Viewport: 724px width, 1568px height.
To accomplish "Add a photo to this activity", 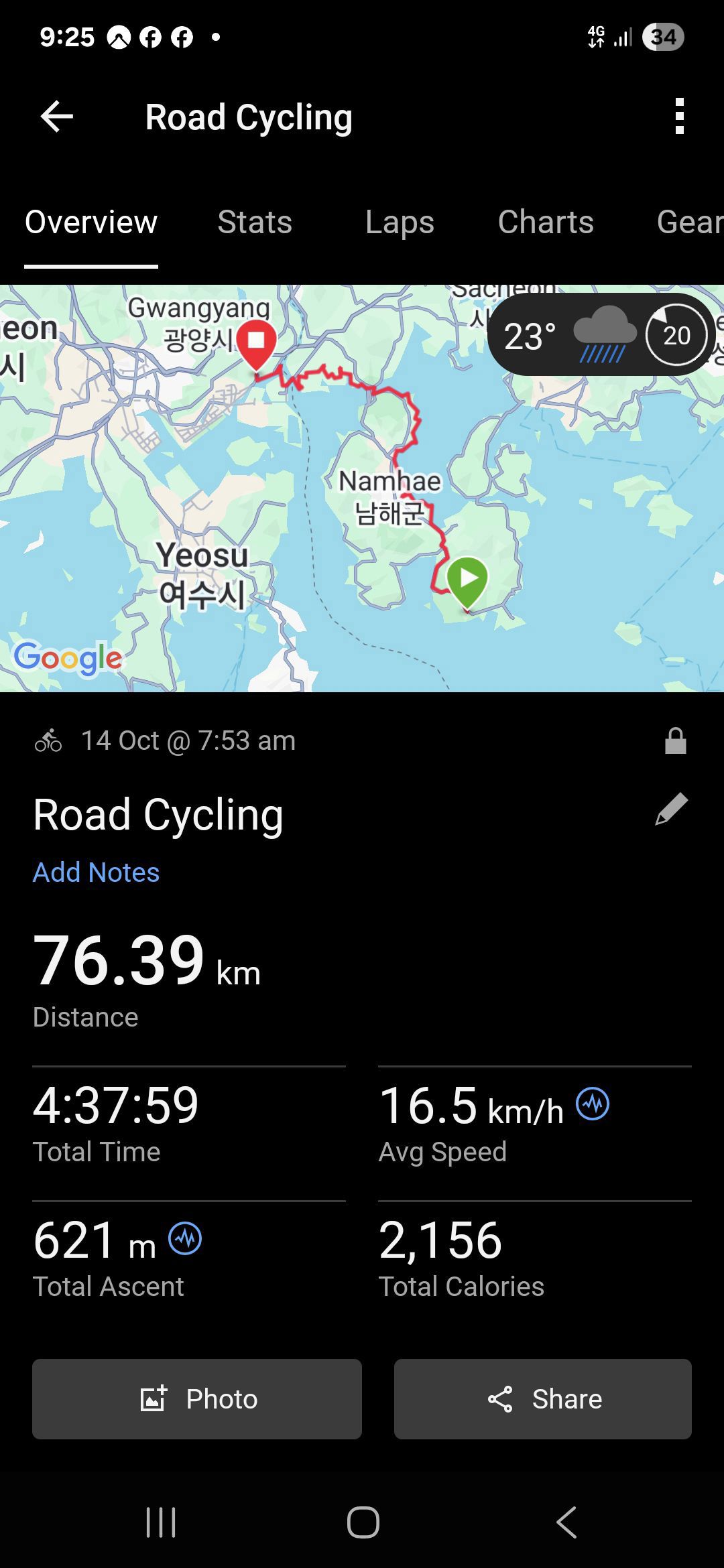I will pos(197,1399).
